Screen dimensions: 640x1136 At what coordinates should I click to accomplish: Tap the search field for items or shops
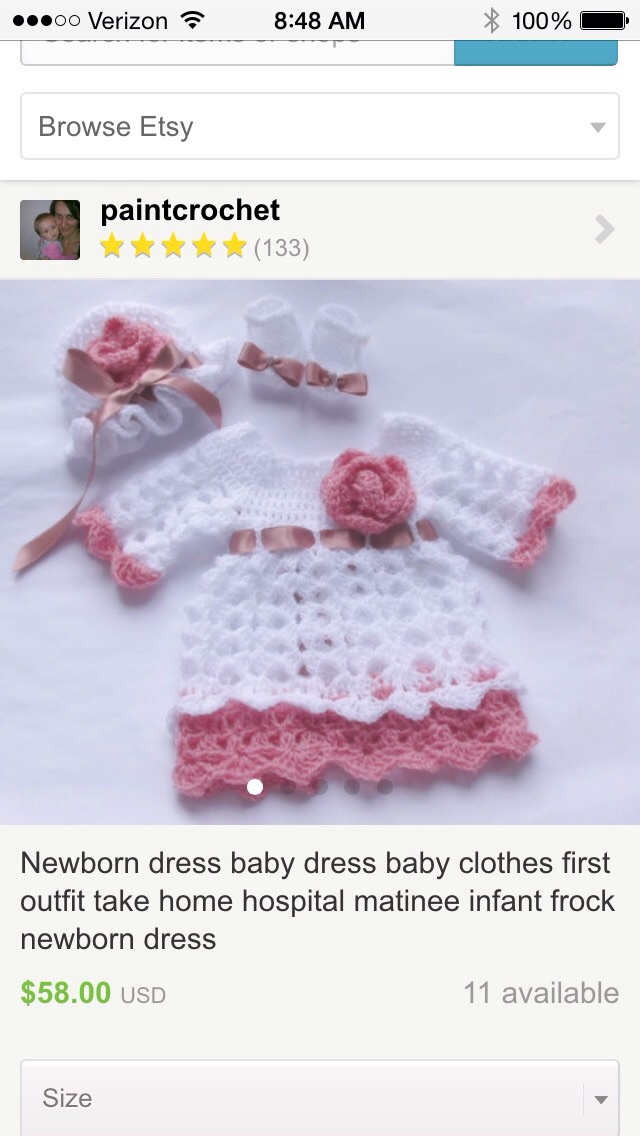[237, 52]
